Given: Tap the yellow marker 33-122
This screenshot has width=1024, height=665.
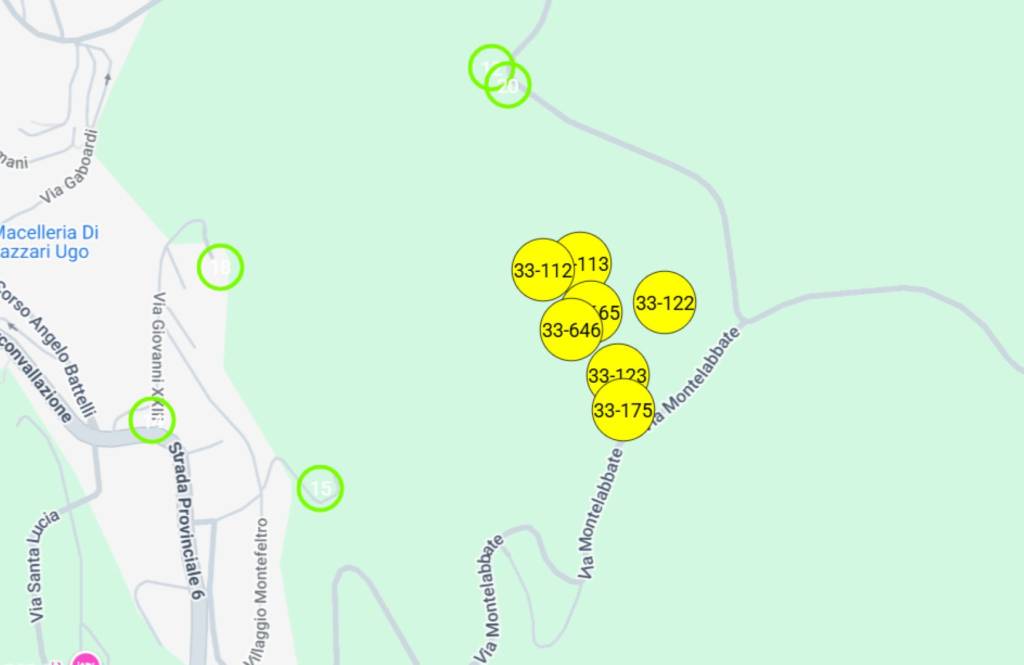Looking at the screenshot, I should (x=665, y=302).
